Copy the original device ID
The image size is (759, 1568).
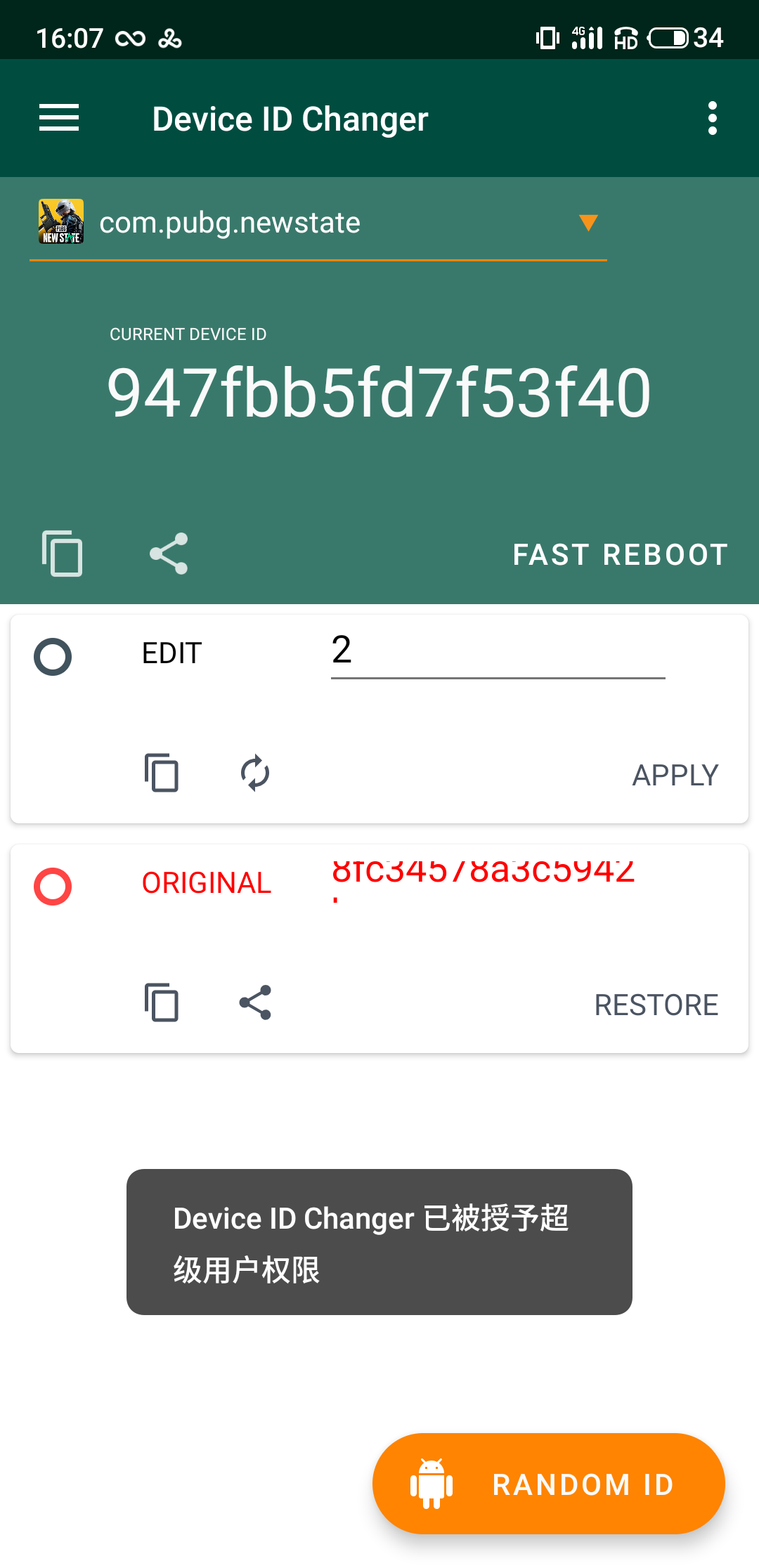pyautogui.click(x=162, y=1002)
